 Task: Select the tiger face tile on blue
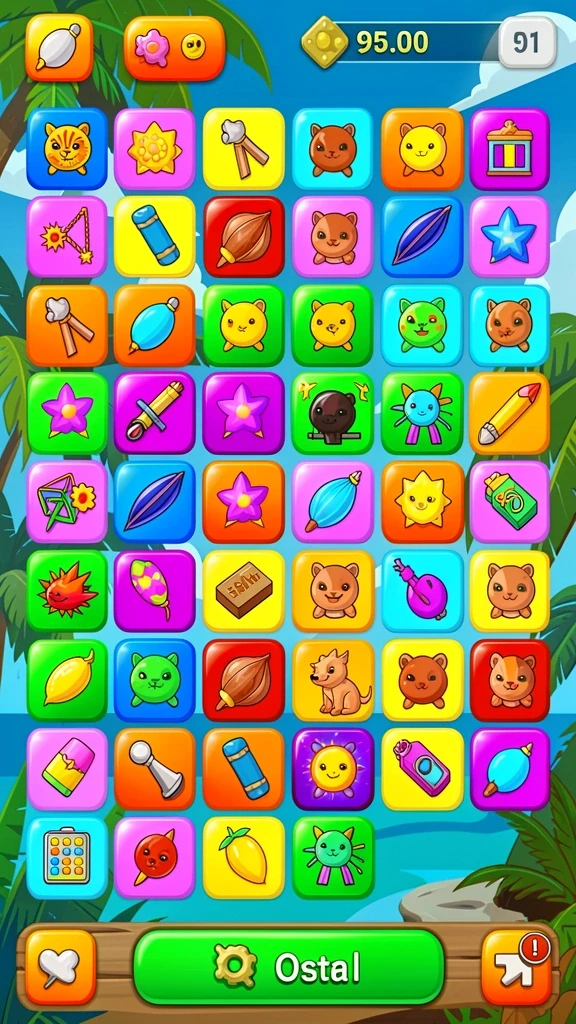pos(67,149)
